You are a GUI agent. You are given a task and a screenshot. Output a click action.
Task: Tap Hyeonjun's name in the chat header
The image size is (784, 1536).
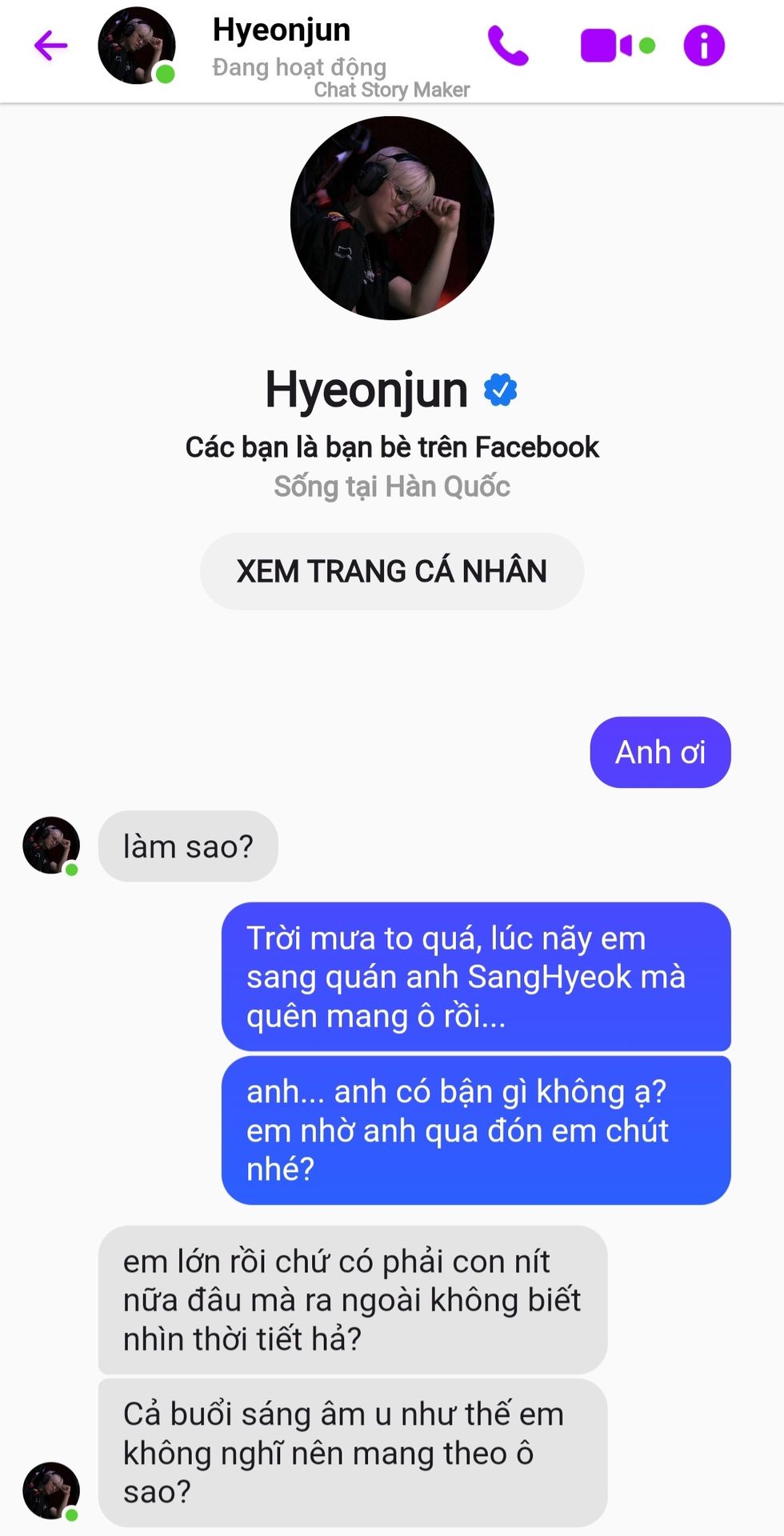282,30
